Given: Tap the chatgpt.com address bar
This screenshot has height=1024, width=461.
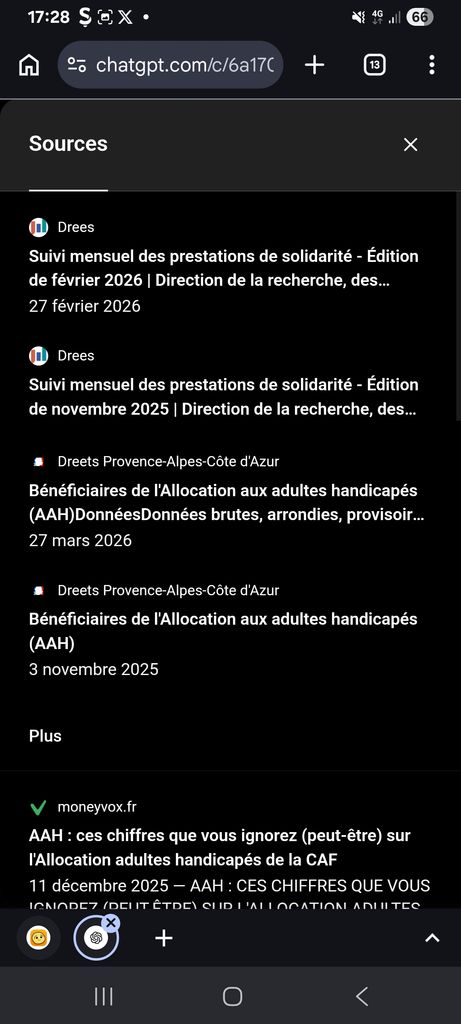Looking at the screenshot, I should [x=170, y=65].
